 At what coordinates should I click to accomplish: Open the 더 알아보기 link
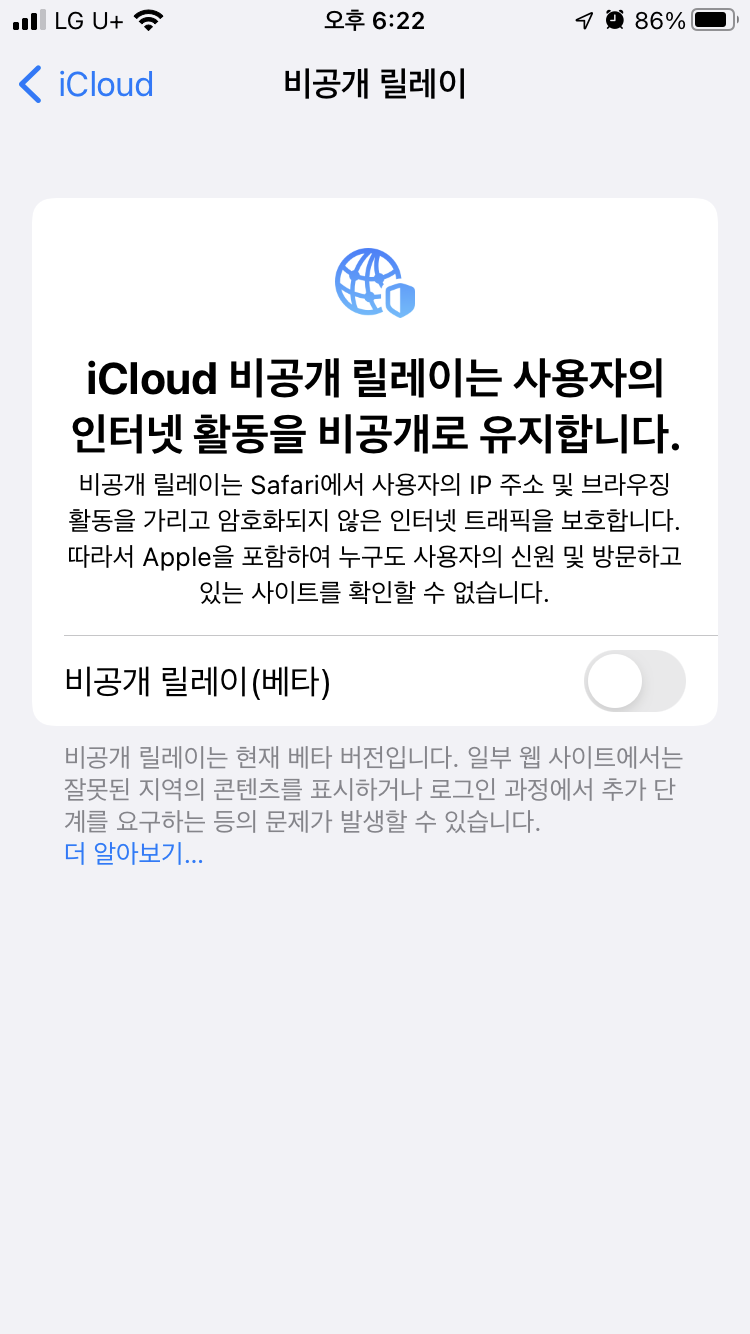[134, 855]
